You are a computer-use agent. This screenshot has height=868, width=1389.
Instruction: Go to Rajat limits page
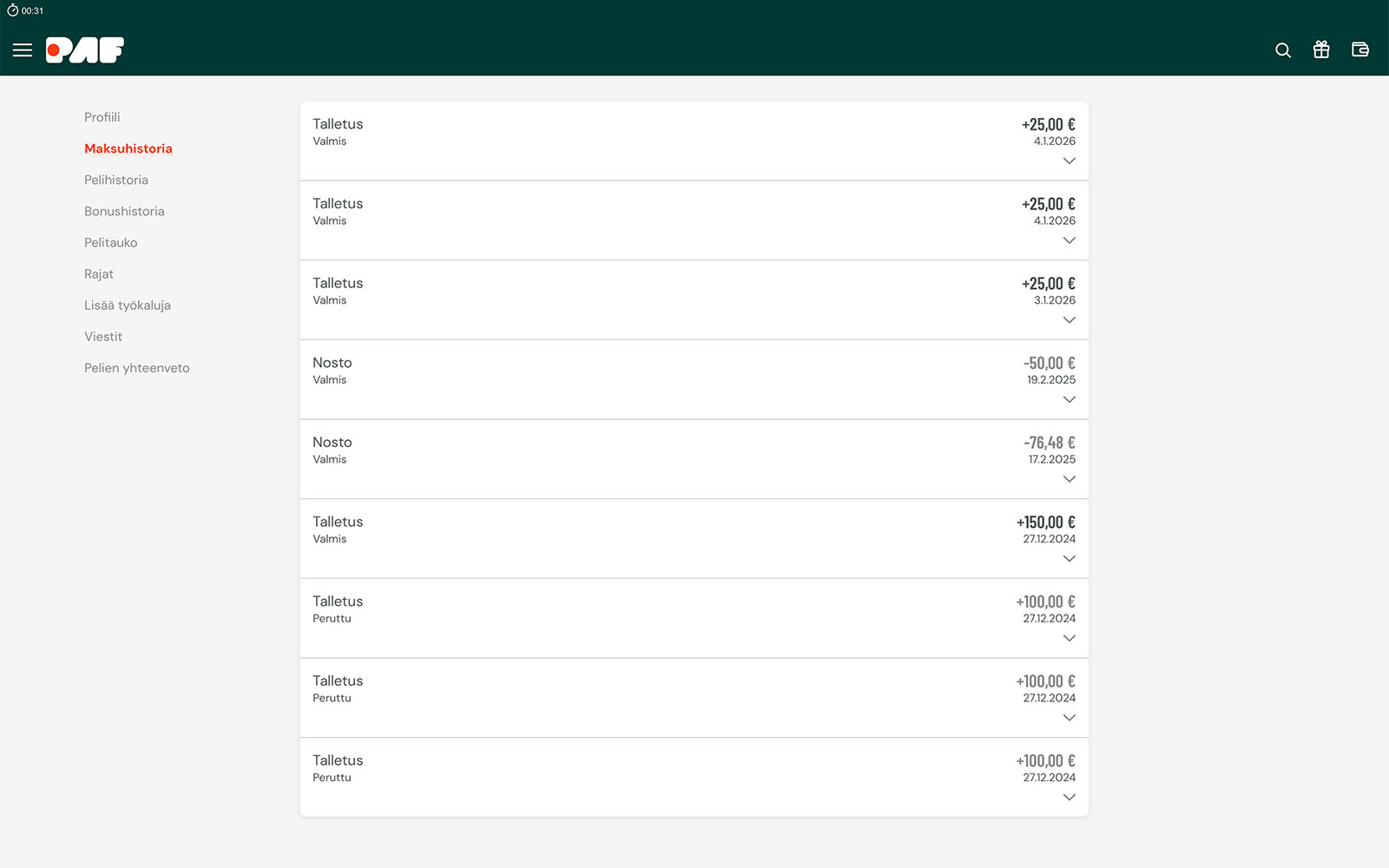(x=99, y=273)
